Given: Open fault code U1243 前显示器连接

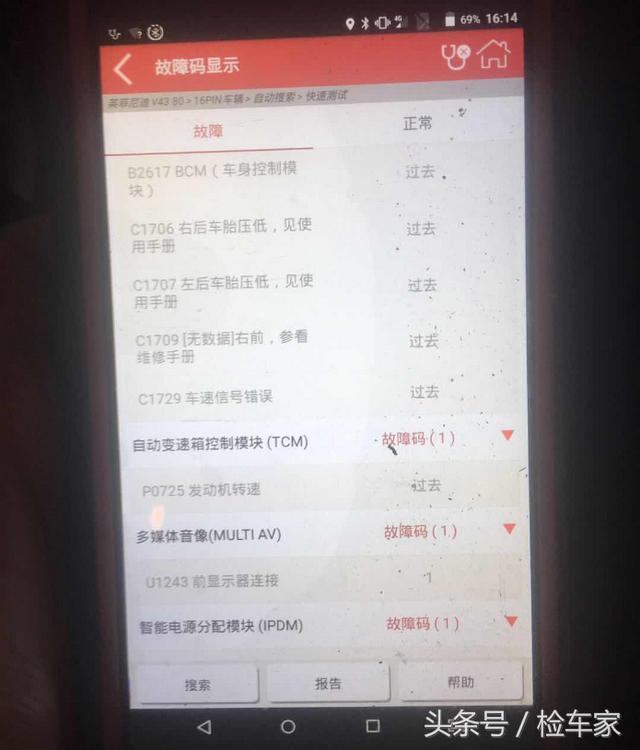Looking at the screenshot, I should pyautogui.click(x=212, y=580).
